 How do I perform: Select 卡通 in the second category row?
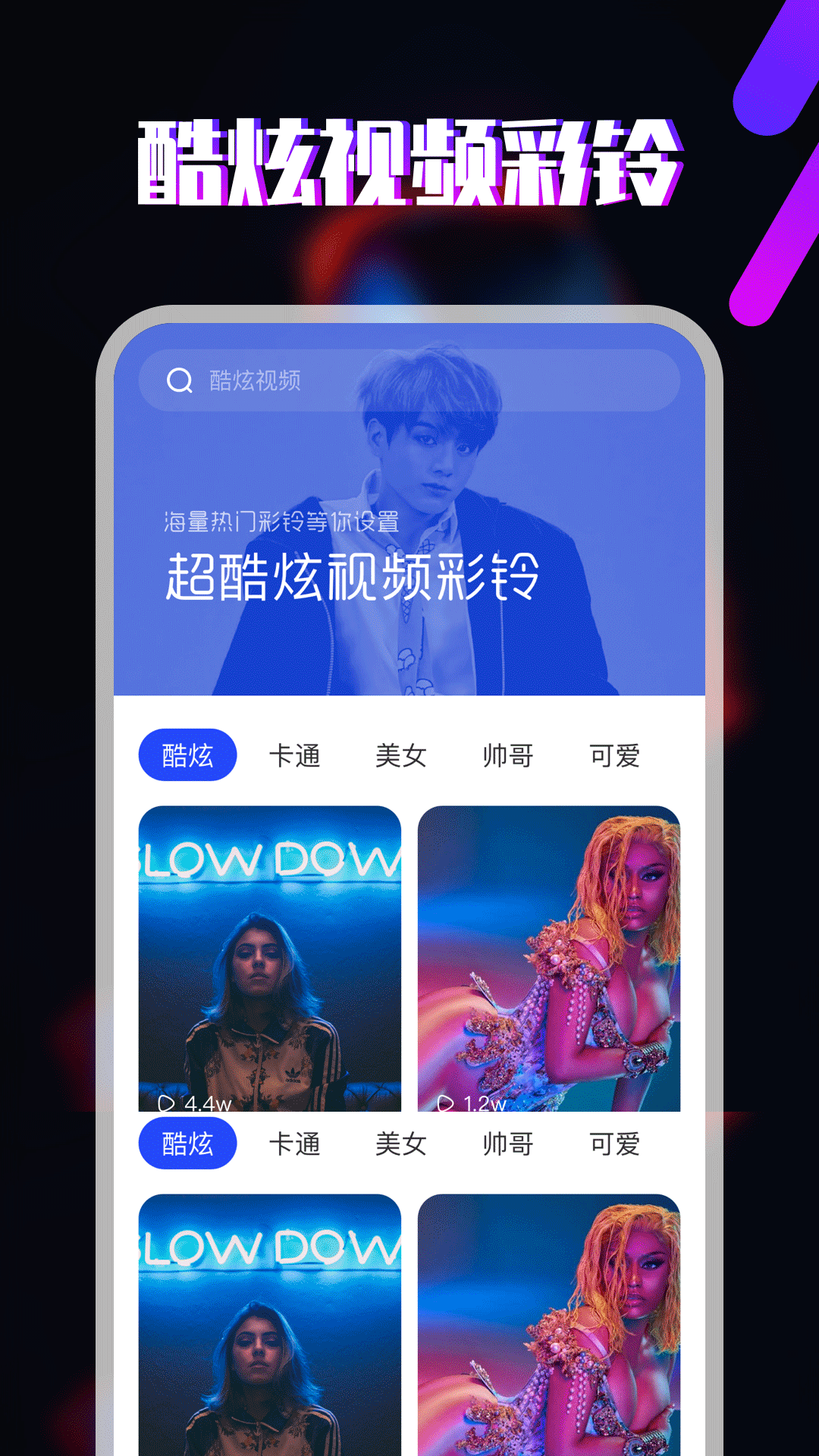[x=297, y=1143]
